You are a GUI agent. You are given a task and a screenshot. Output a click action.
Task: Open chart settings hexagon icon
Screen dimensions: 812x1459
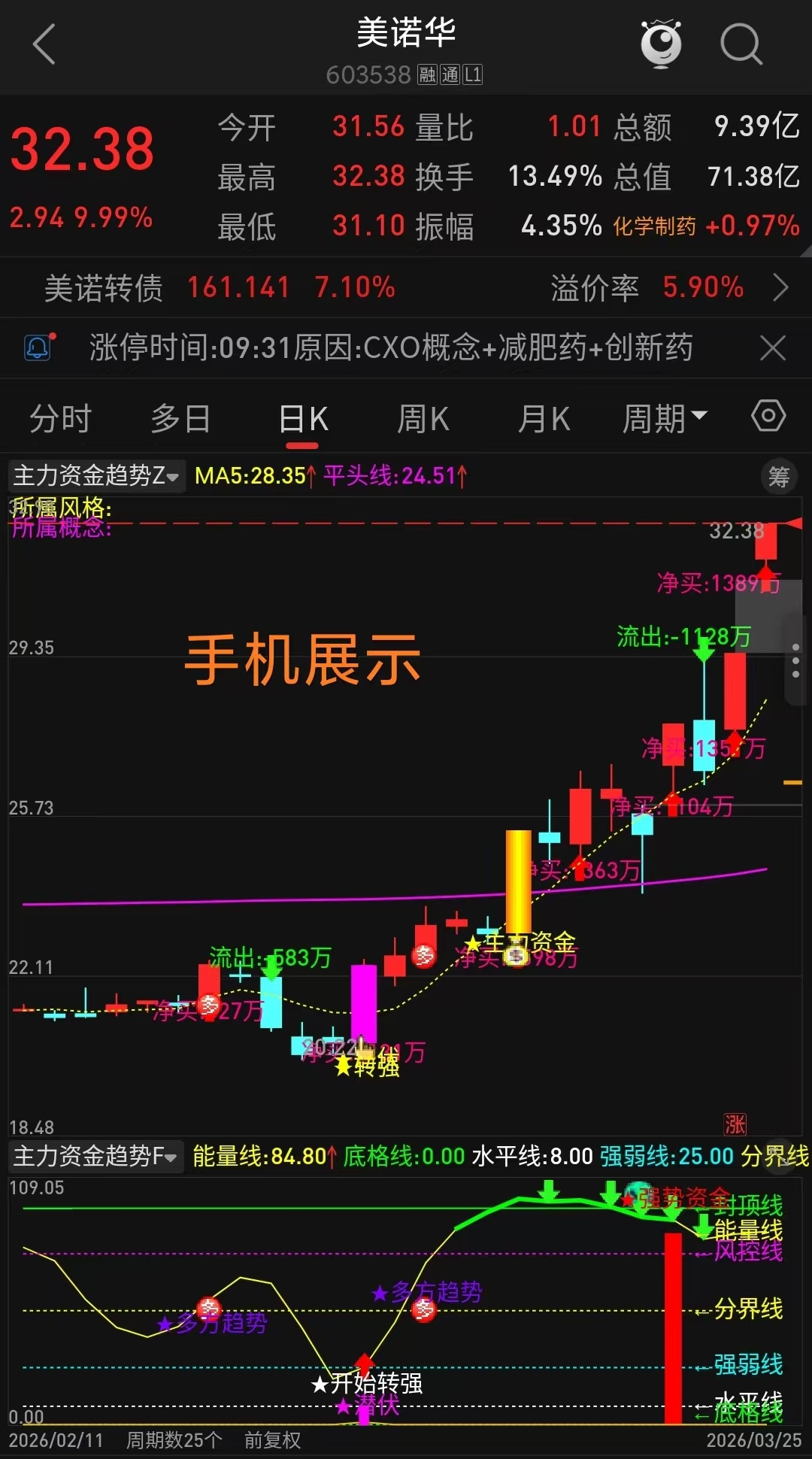click(768, 416)
